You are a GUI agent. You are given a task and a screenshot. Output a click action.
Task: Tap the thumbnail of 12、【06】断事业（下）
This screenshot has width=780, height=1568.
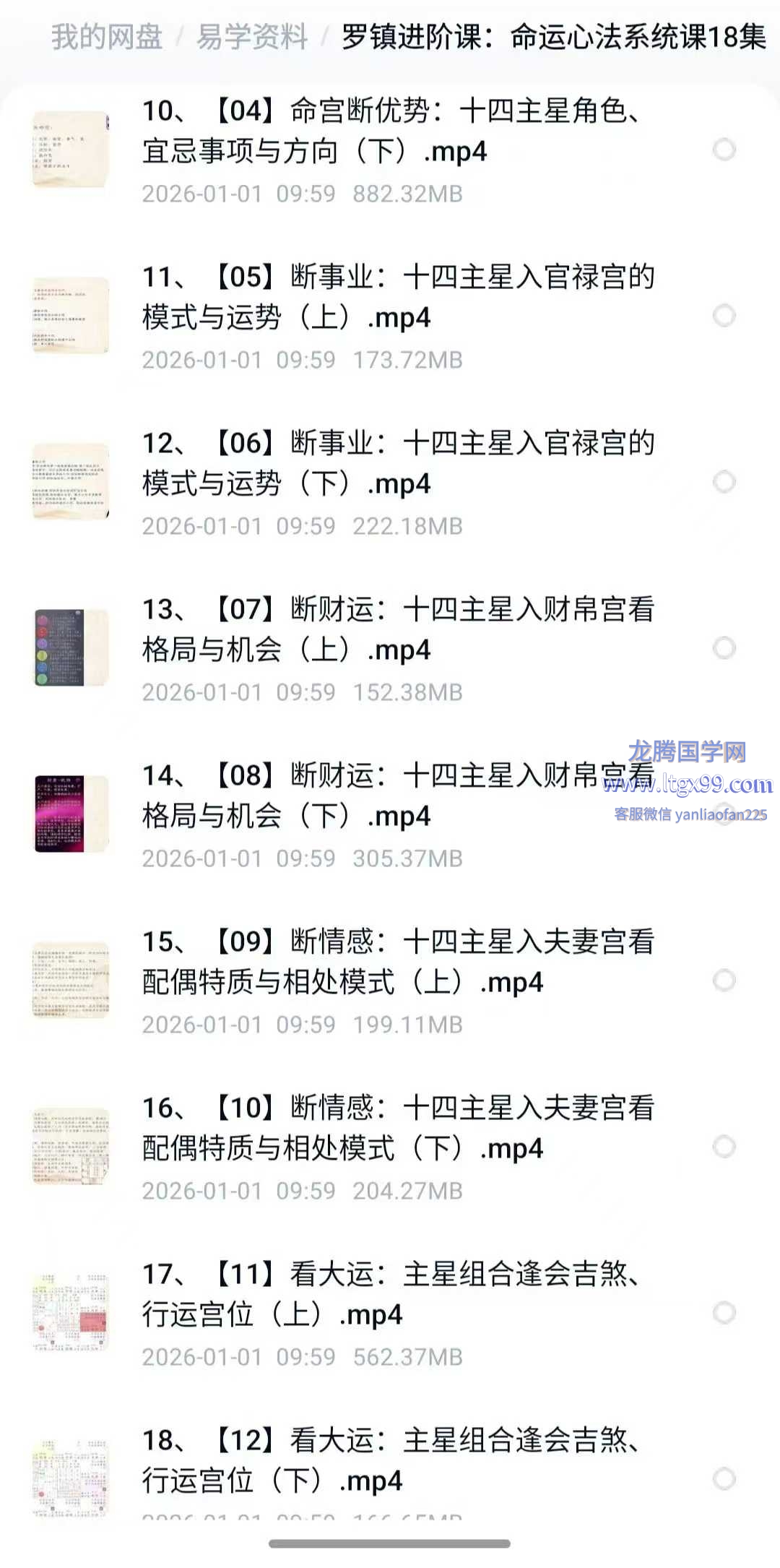[x=71, y=481]
